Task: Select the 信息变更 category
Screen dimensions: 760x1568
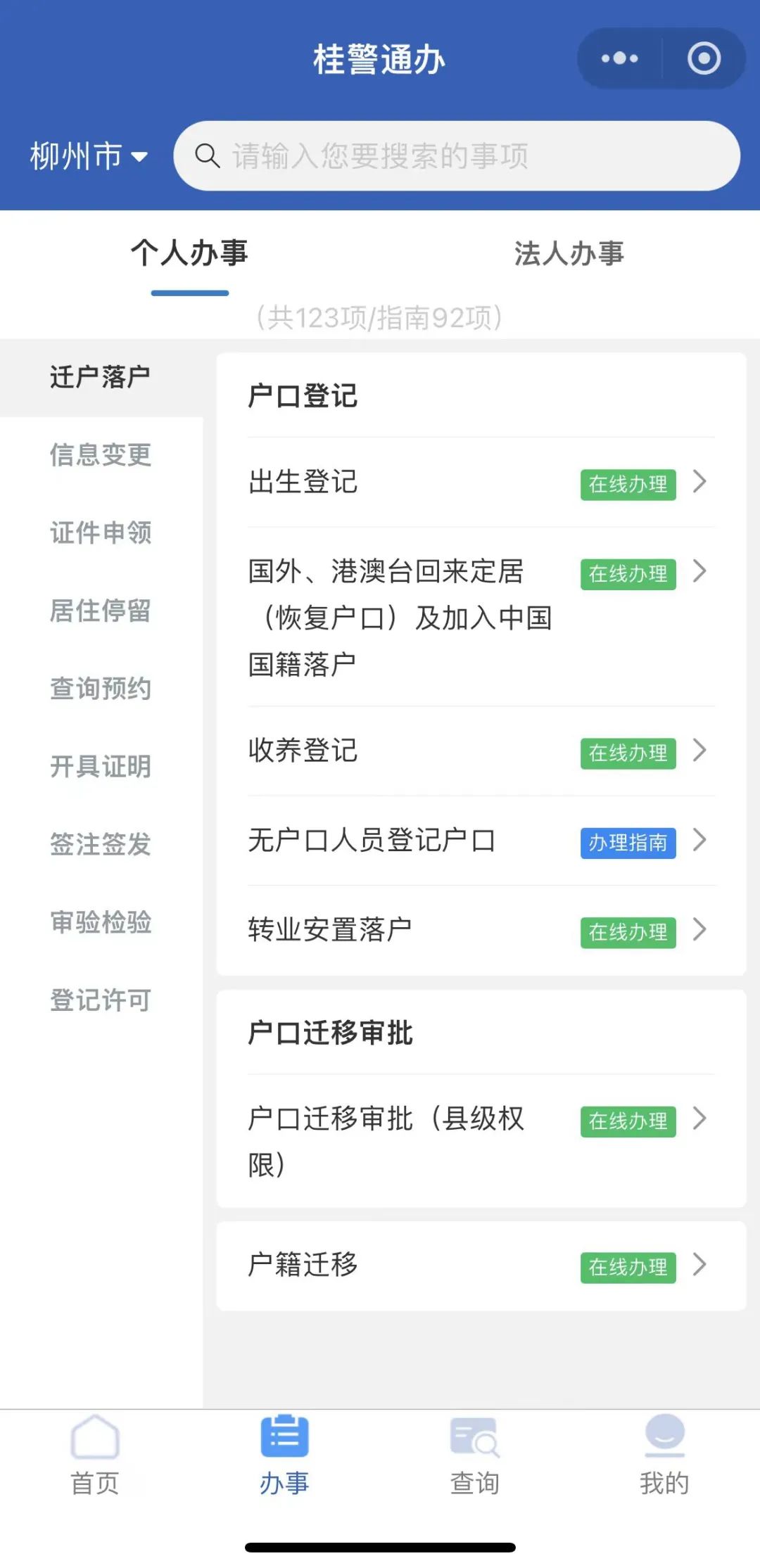Action: tap(101, 454)
